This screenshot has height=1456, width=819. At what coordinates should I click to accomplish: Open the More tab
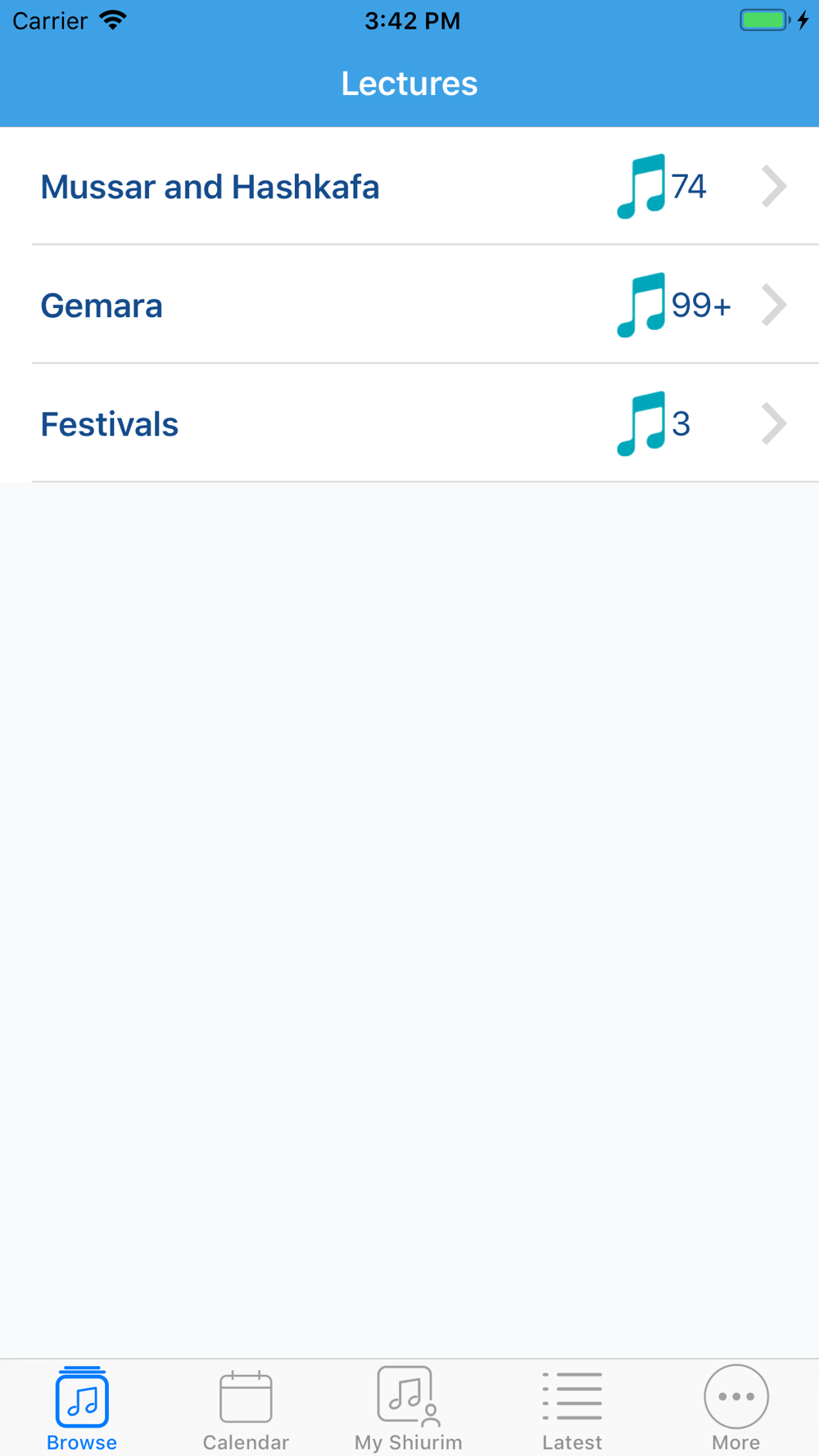pyautogui.click(x=736, y=1409)
